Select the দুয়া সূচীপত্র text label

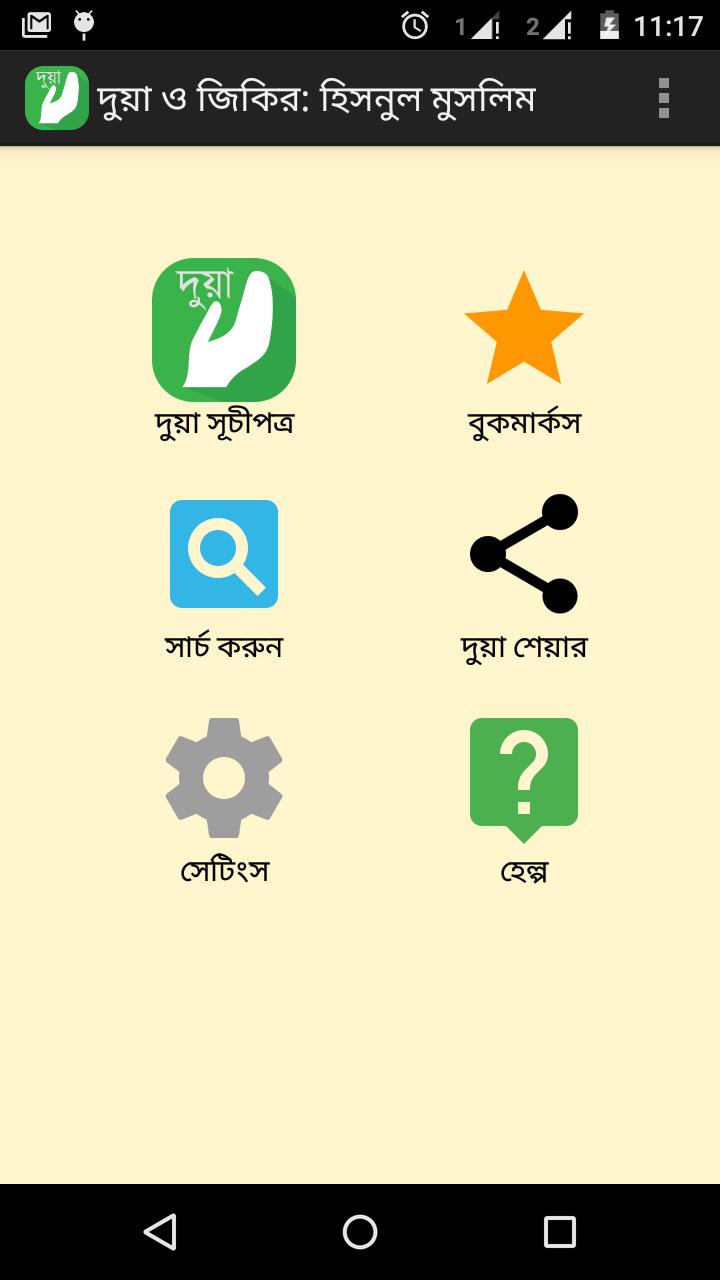[224, 422]
